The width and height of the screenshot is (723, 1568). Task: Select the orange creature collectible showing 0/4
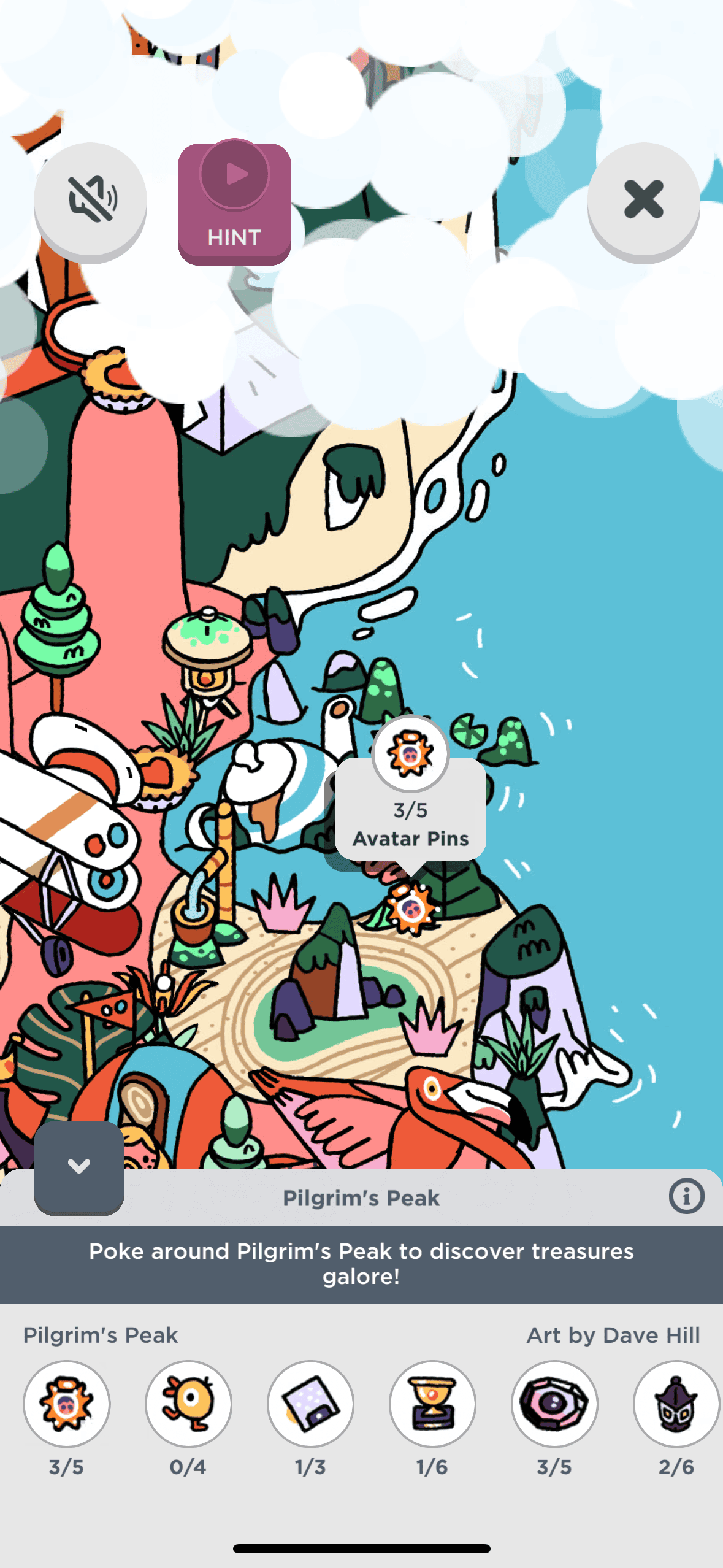point(188,1404)
